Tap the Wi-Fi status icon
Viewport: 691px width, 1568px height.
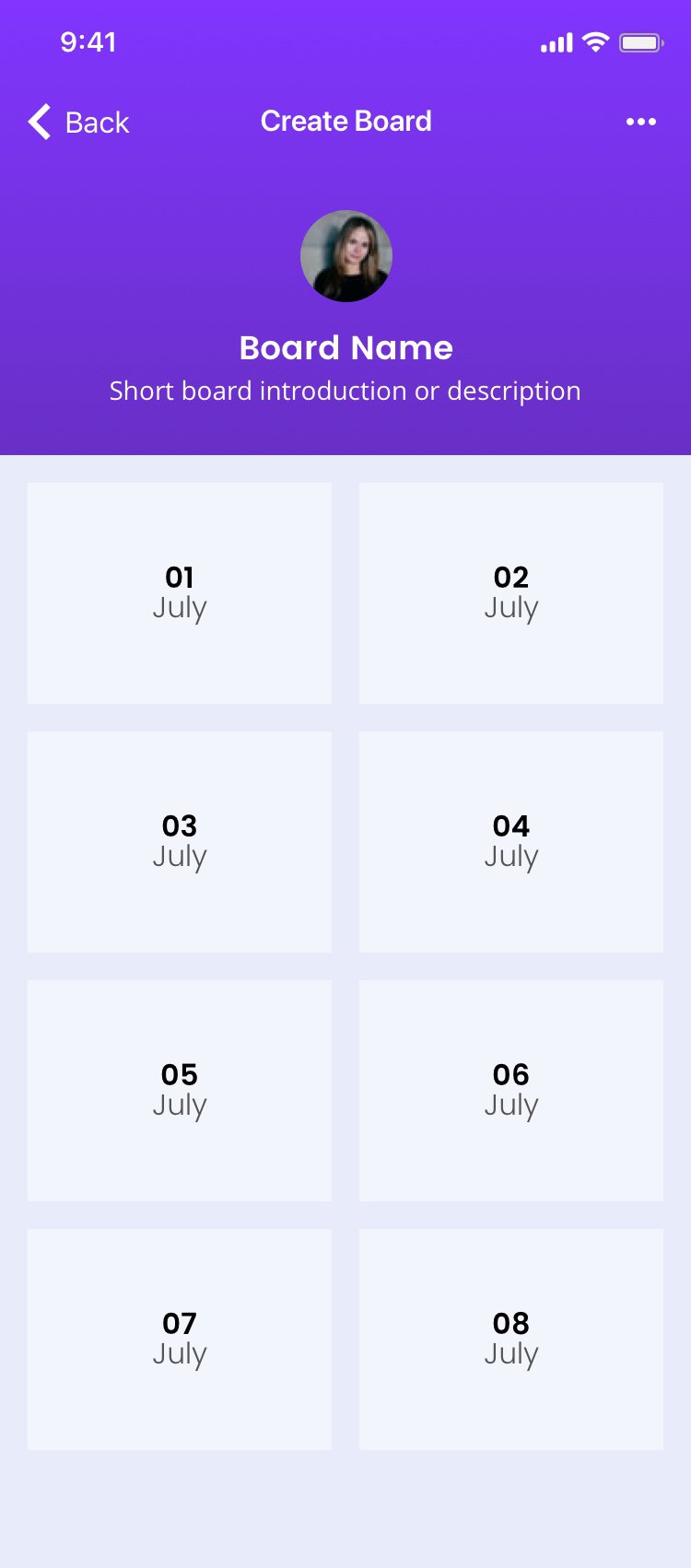click(595, 41)
